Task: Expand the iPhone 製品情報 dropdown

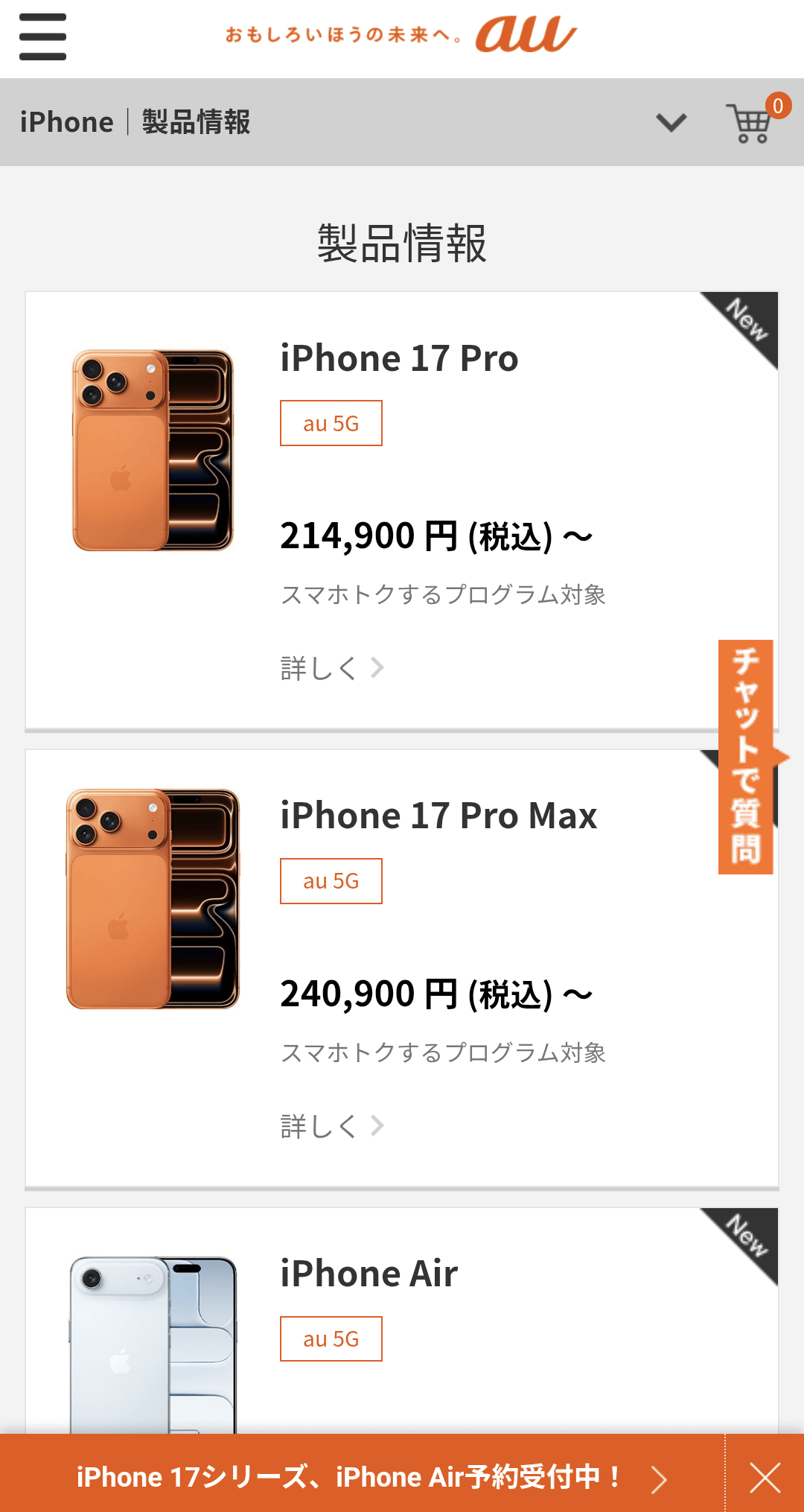Action: click(x=671, y=122)
